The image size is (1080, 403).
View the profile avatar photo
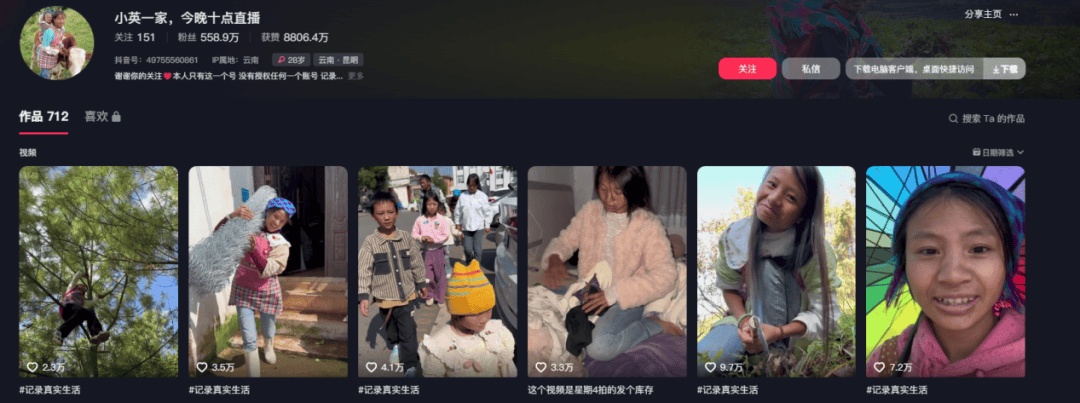point(56,43)
